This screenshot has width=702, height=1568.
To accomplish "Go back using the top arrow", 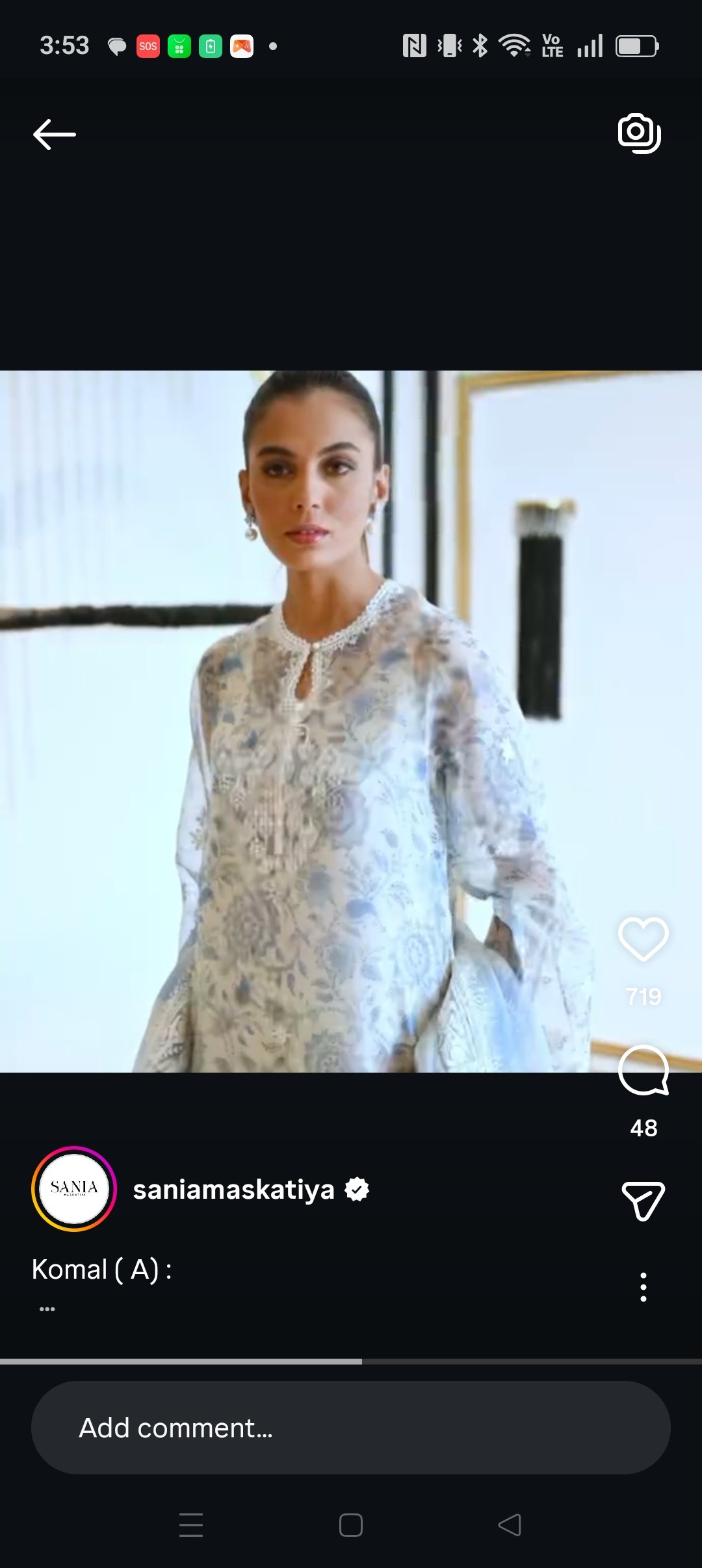I will tap(55, 135).
